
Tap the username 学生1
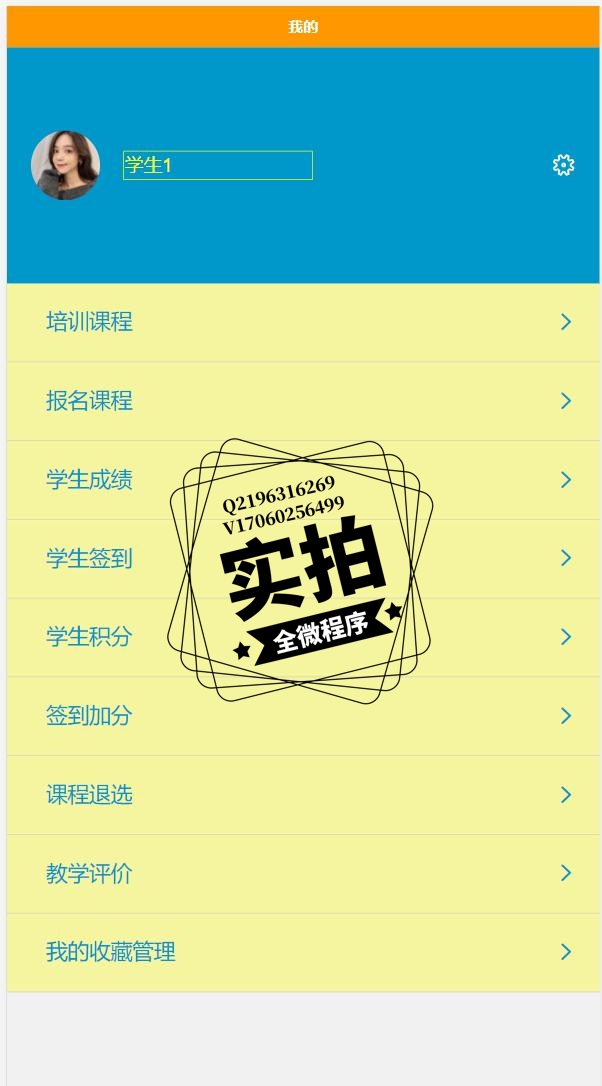point(217,165)
